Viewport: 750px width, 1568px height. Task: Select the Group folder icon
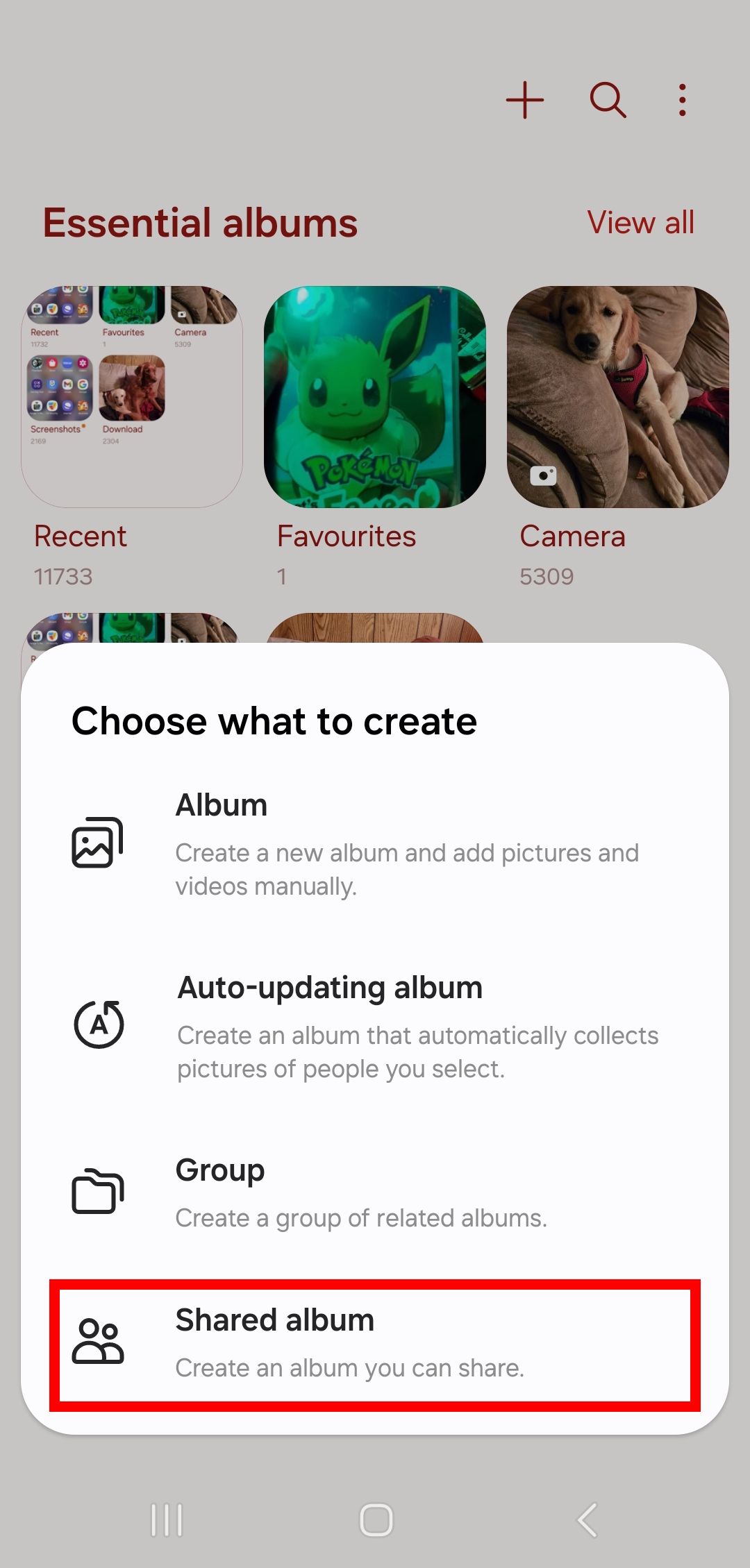[98, 1192]
